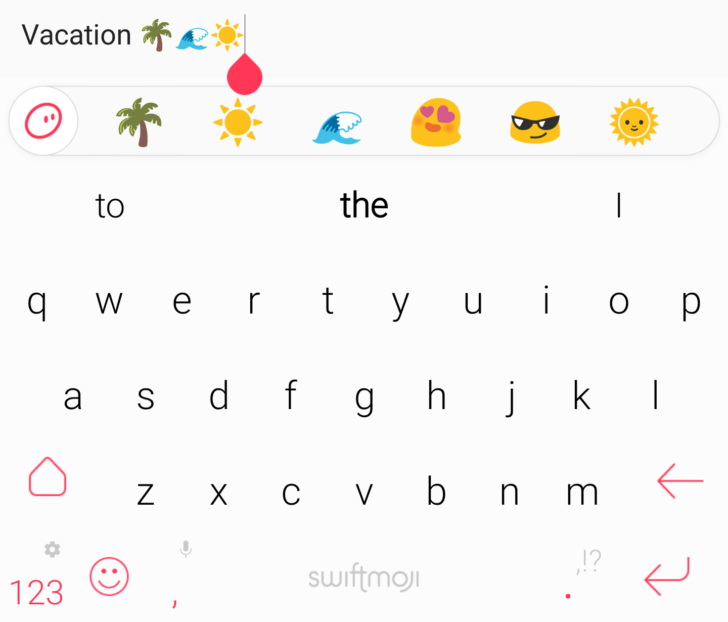Delete with the backspace arrow key
This screenshot has width=728, height=622.
click(x=680, y=481)
